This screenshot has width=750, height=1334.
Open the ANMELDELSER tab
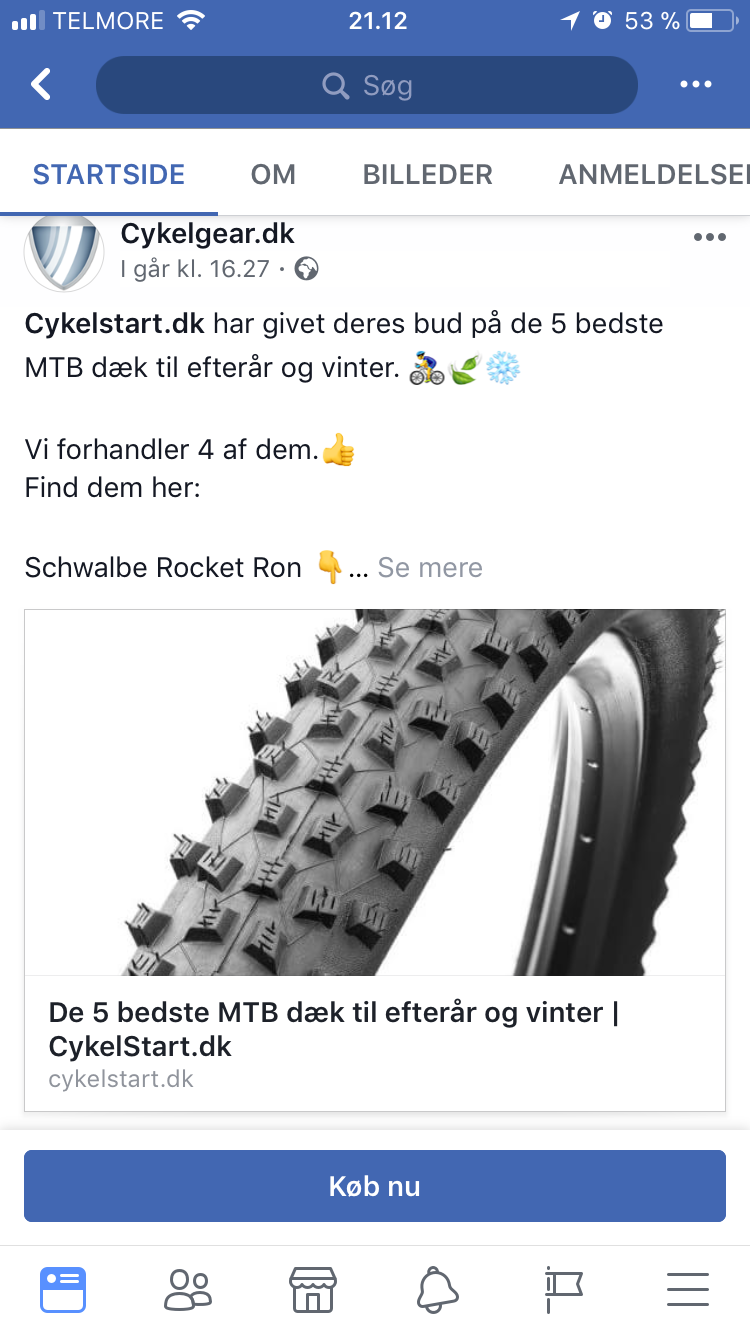tap(654, 174)
